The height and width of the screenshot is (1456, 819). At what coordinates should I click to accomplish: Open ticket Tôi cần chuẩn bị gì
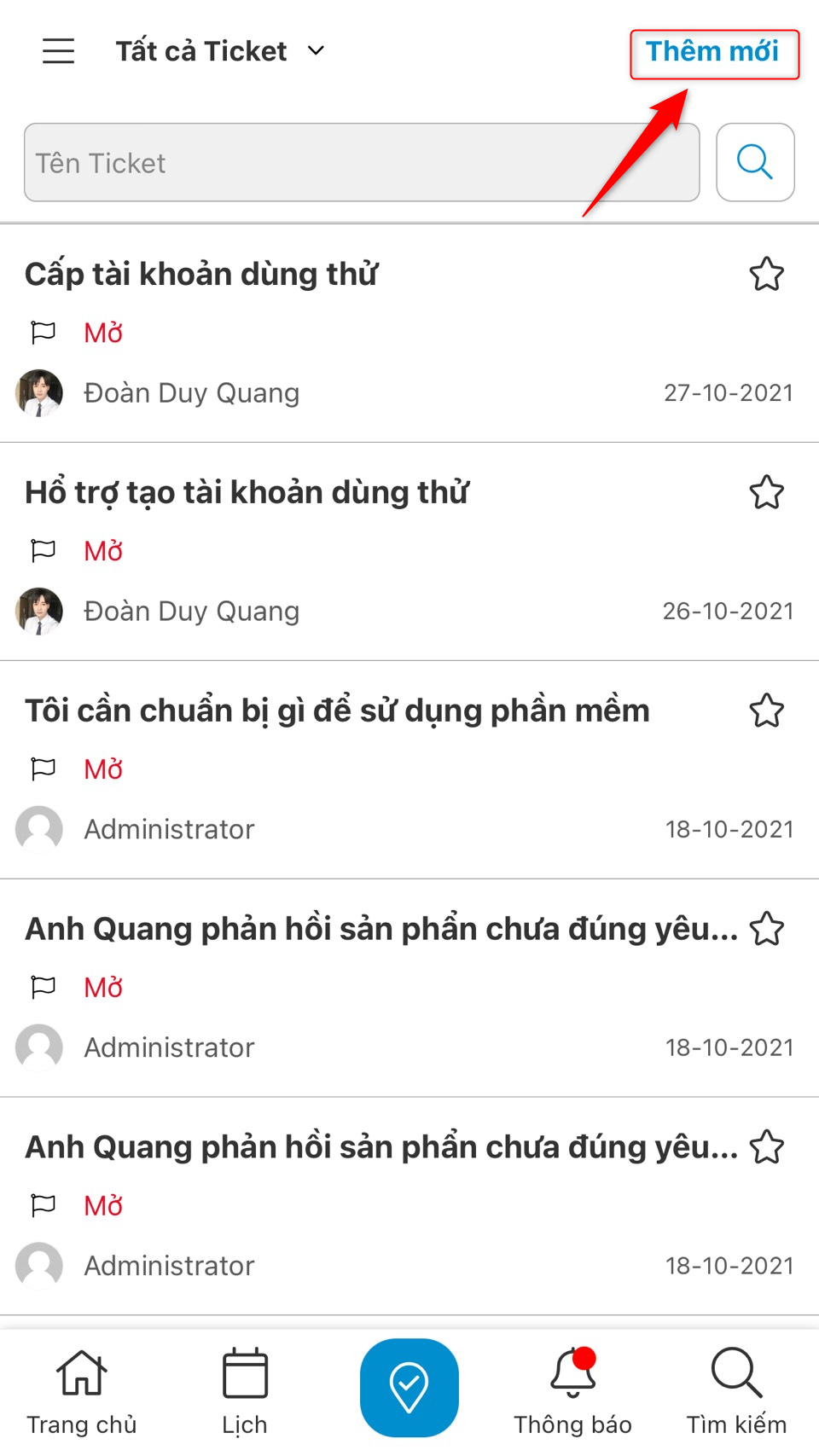[337, 711]
